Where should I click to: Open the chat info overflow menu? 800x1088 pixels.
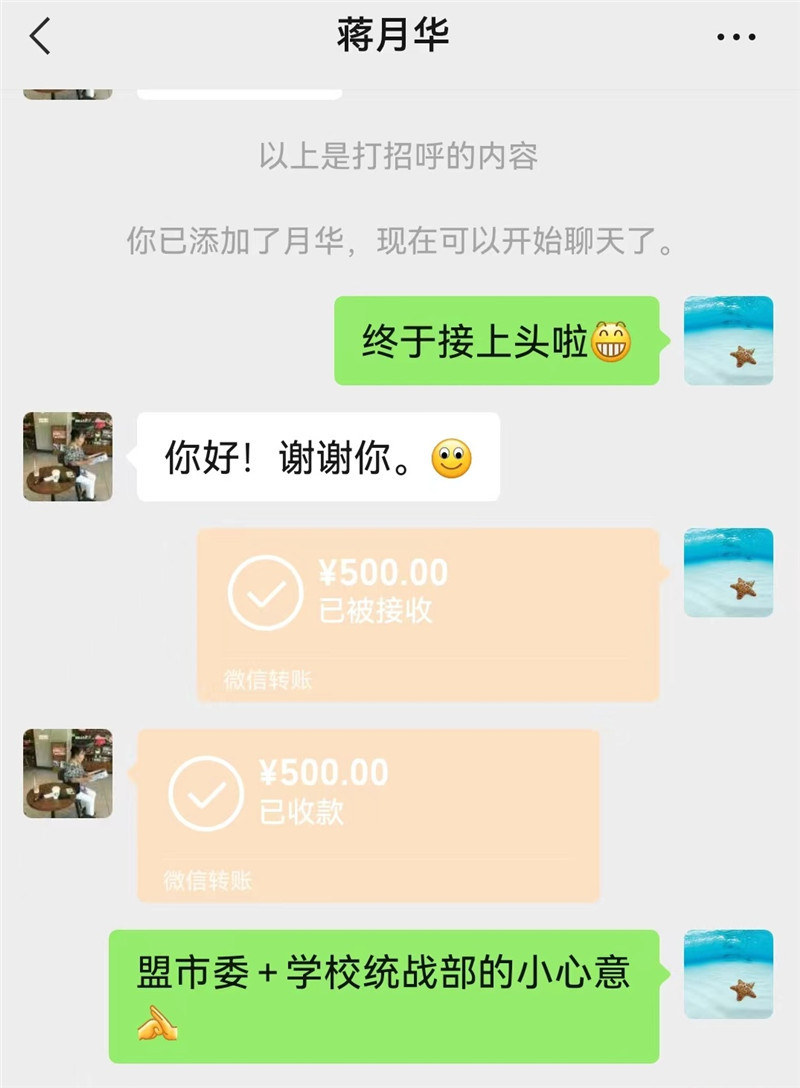tap(736, 38)
